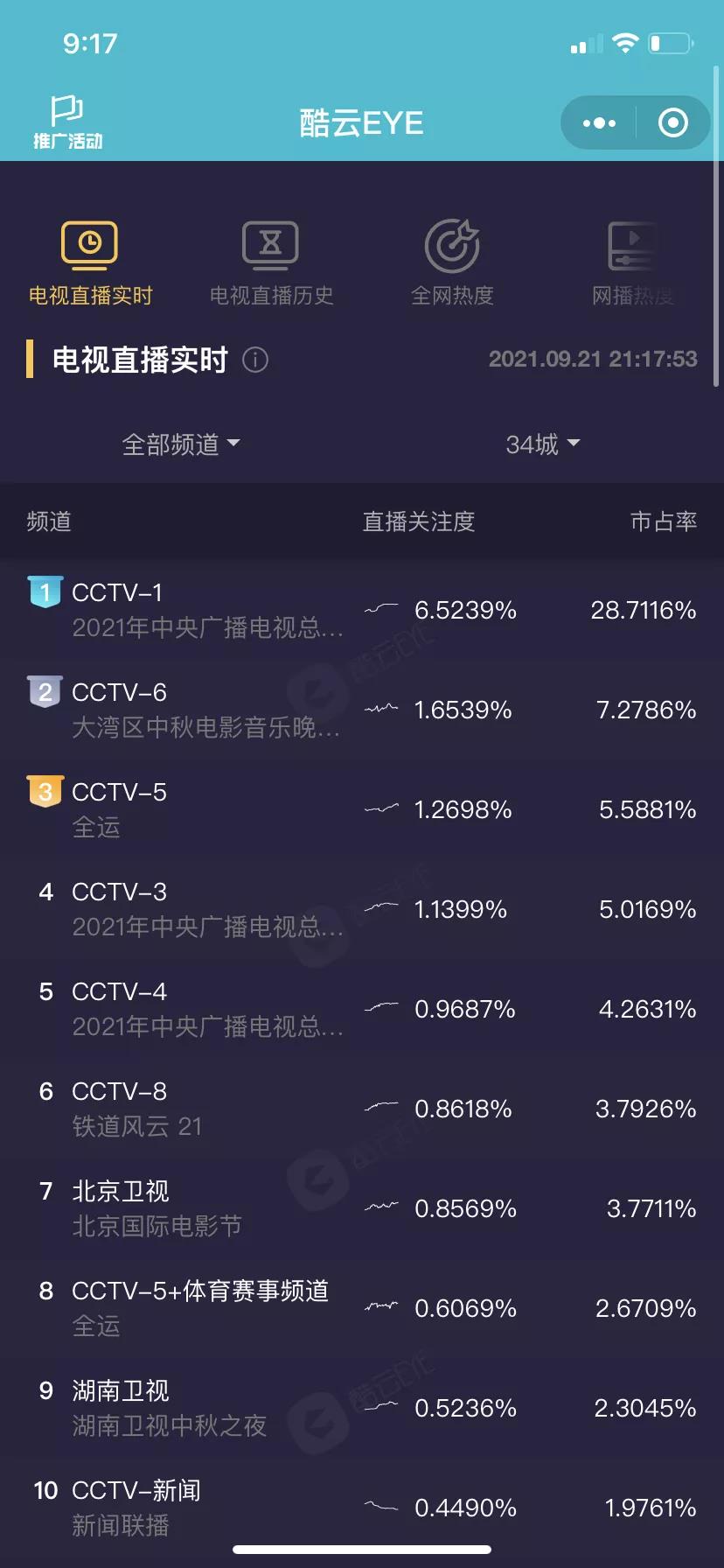View details for CCTV-6

click(362, 710)
